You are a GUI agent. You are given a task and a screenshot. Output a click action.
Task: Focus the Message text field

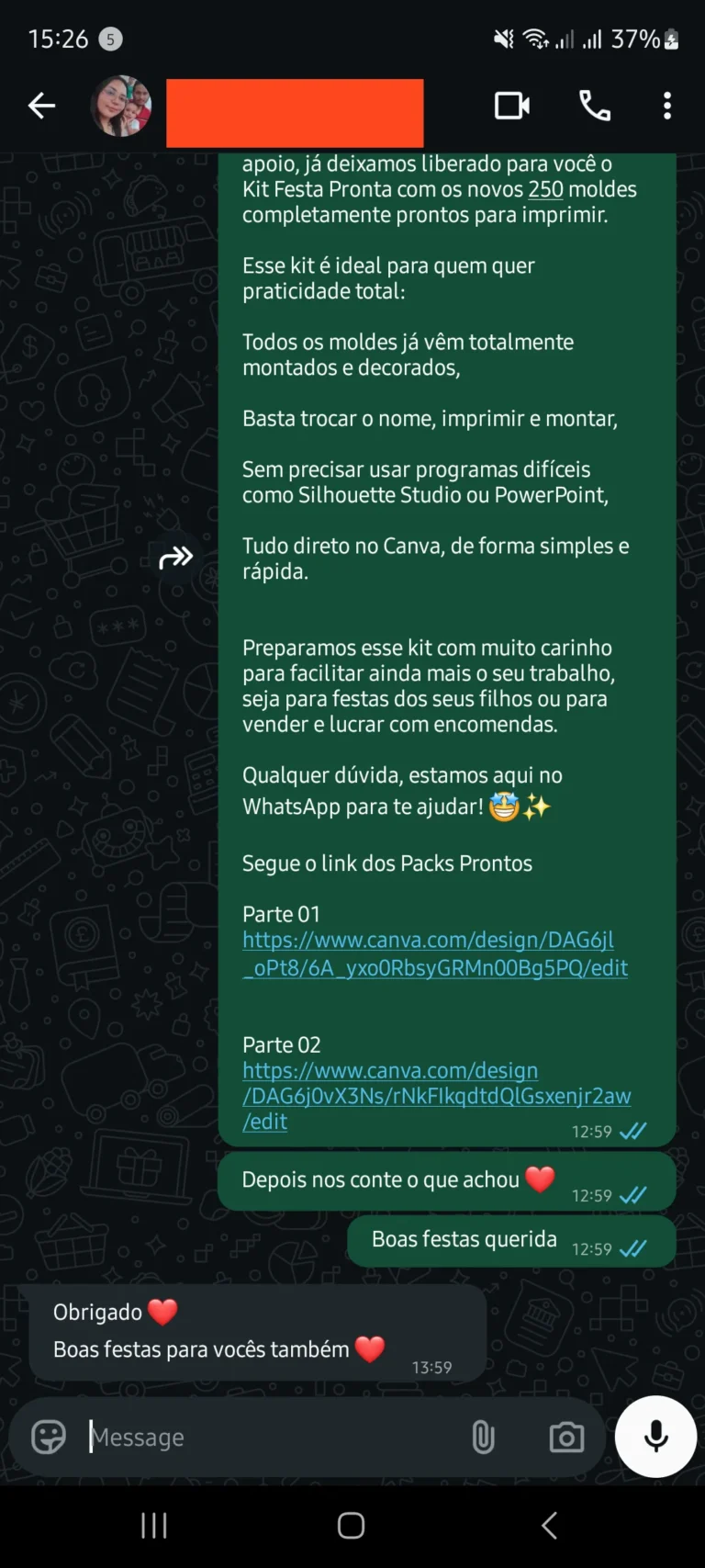(266, 1437)
